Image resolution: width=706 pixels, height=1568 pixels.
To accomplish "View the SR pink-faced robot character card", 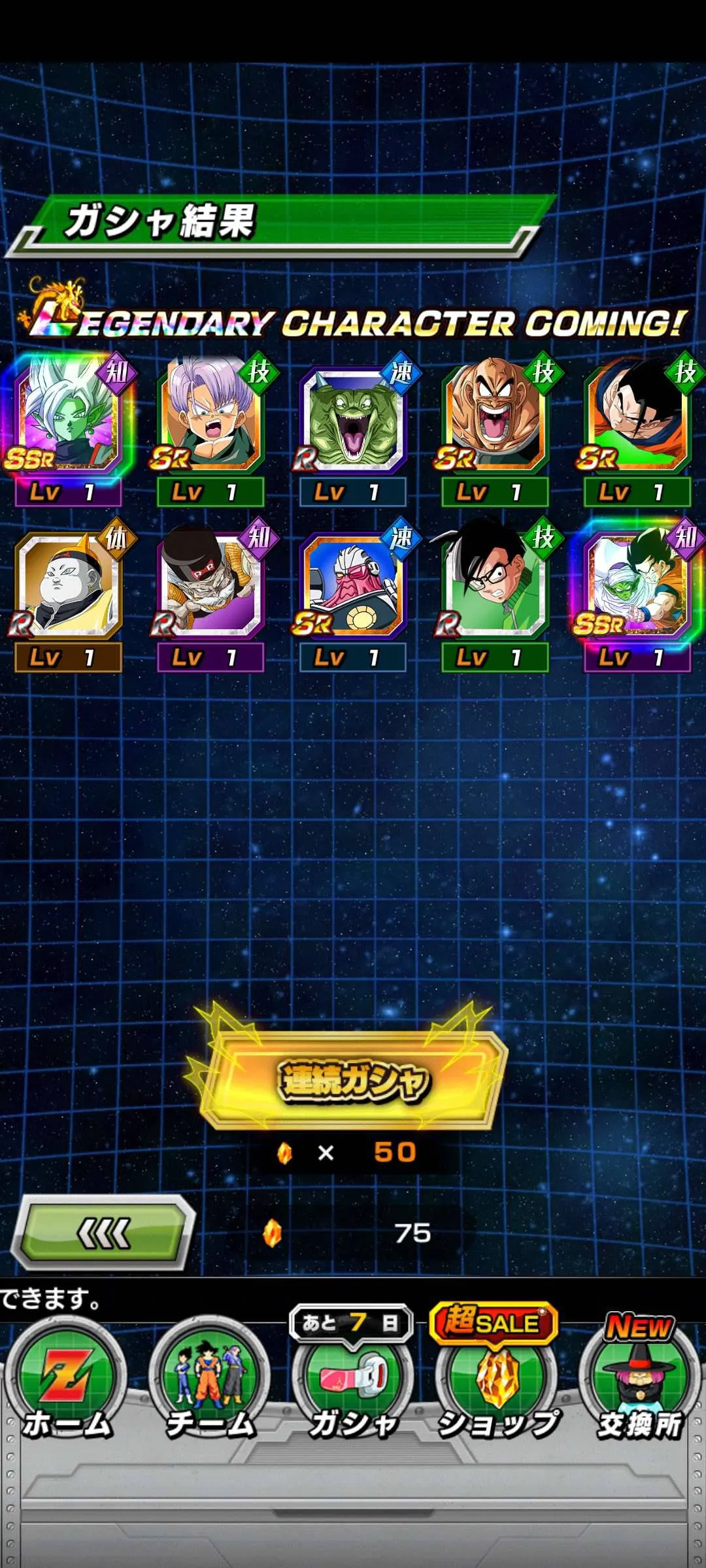I will (353, 585).
